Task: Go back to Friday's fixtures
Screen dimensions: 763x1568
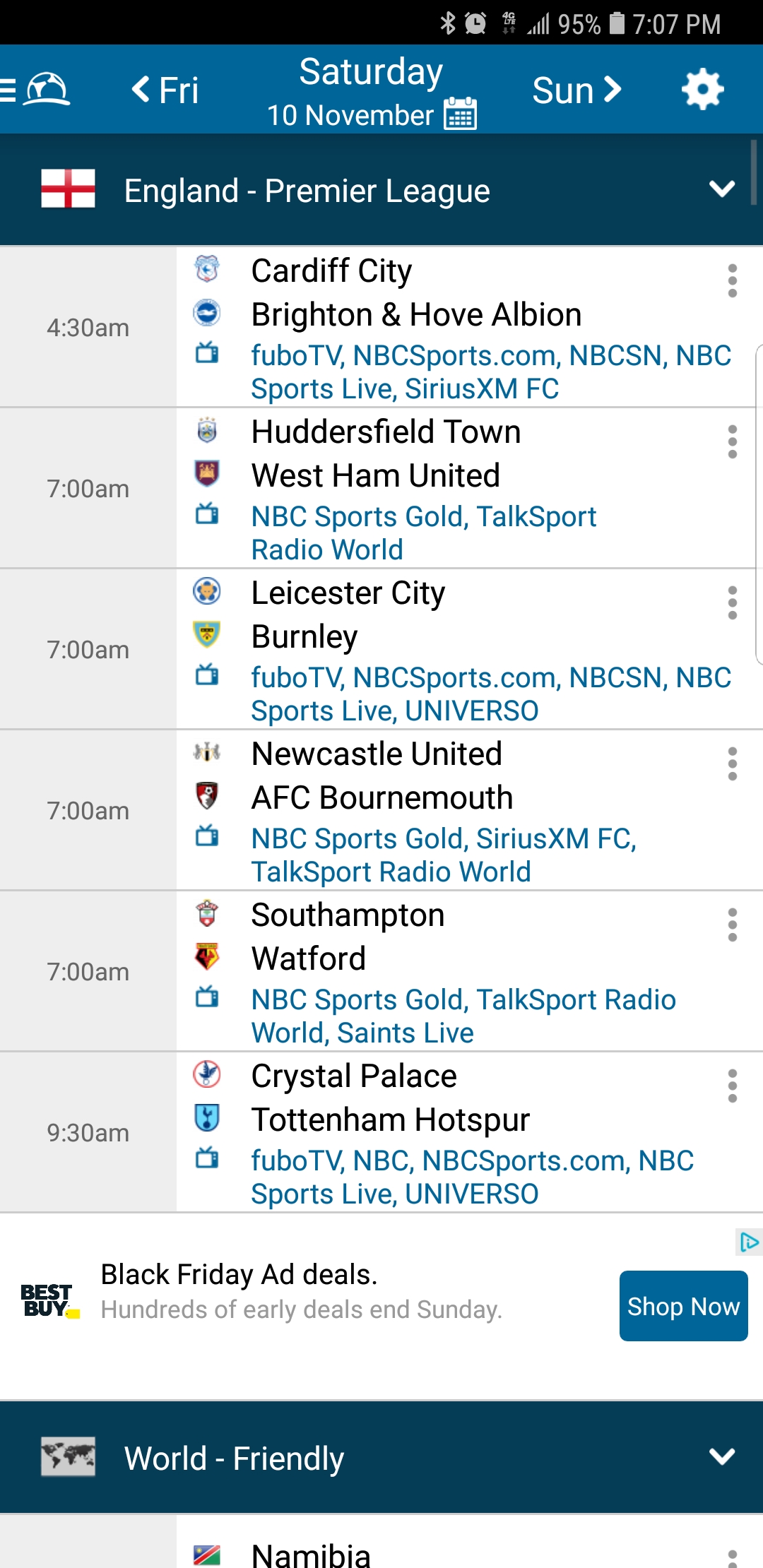Action: pyautogui.click(x=165, y=90)
